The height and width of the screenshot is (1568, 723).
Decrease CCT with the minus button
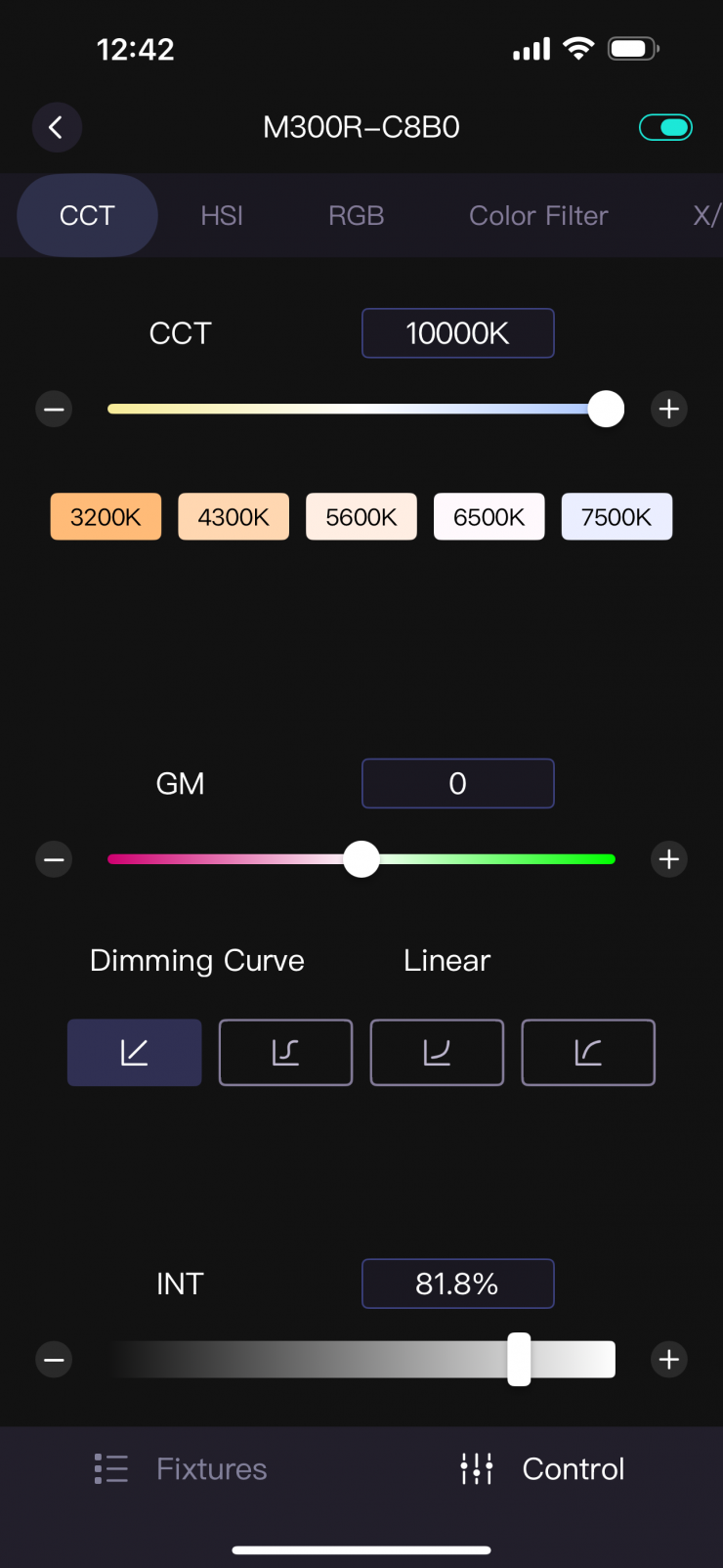pos(54,409)
